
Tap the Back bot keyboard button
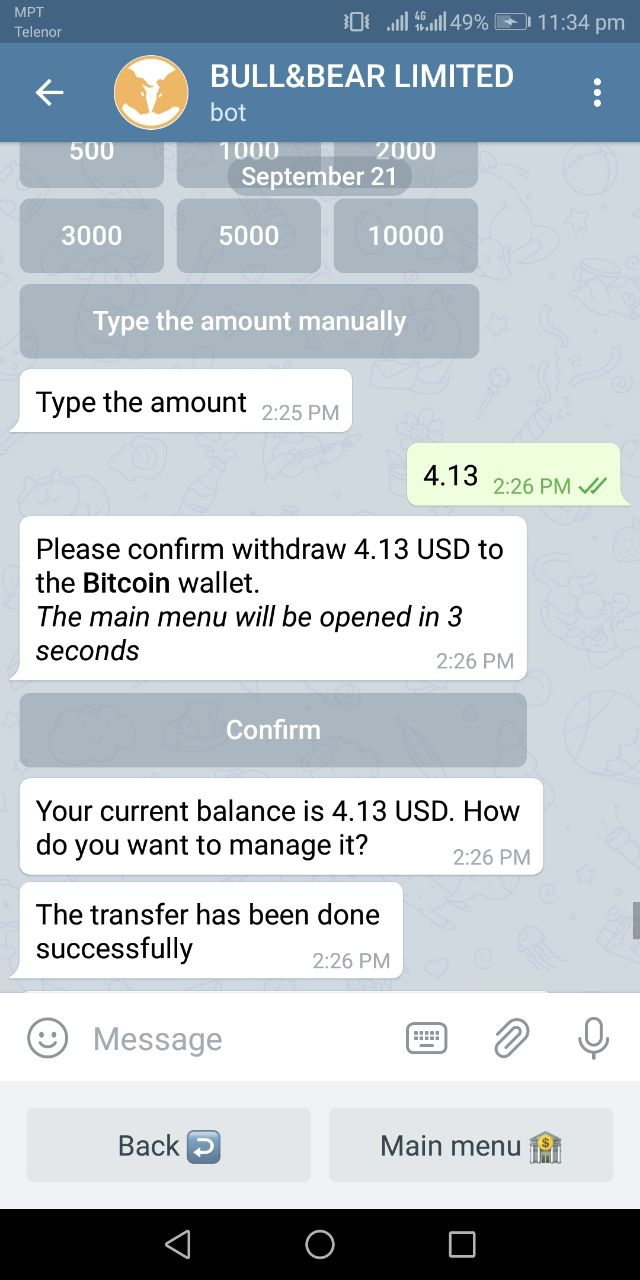click(x=169, y=1145)
